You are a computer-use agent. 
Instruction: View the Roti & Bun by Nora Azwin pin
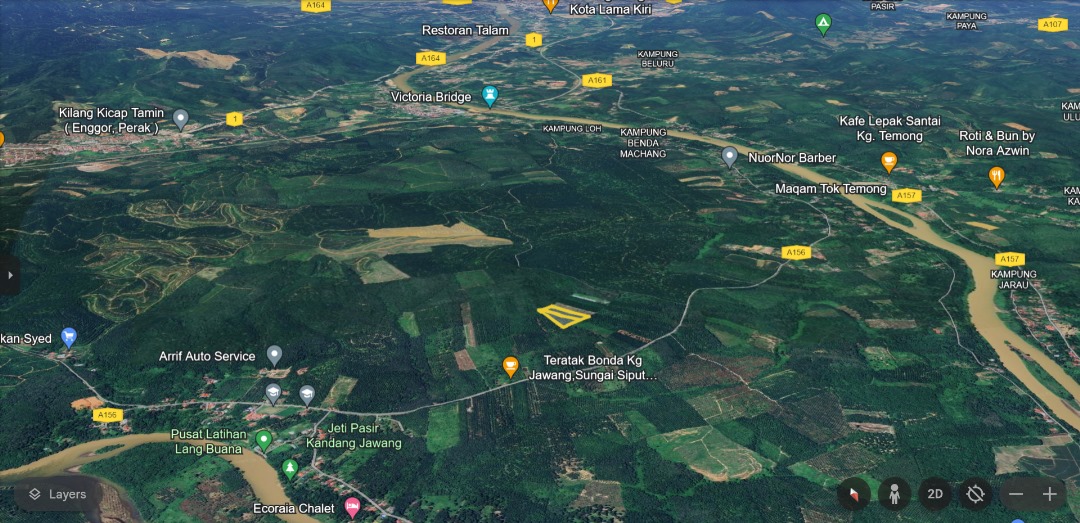[x=996, y=177]
